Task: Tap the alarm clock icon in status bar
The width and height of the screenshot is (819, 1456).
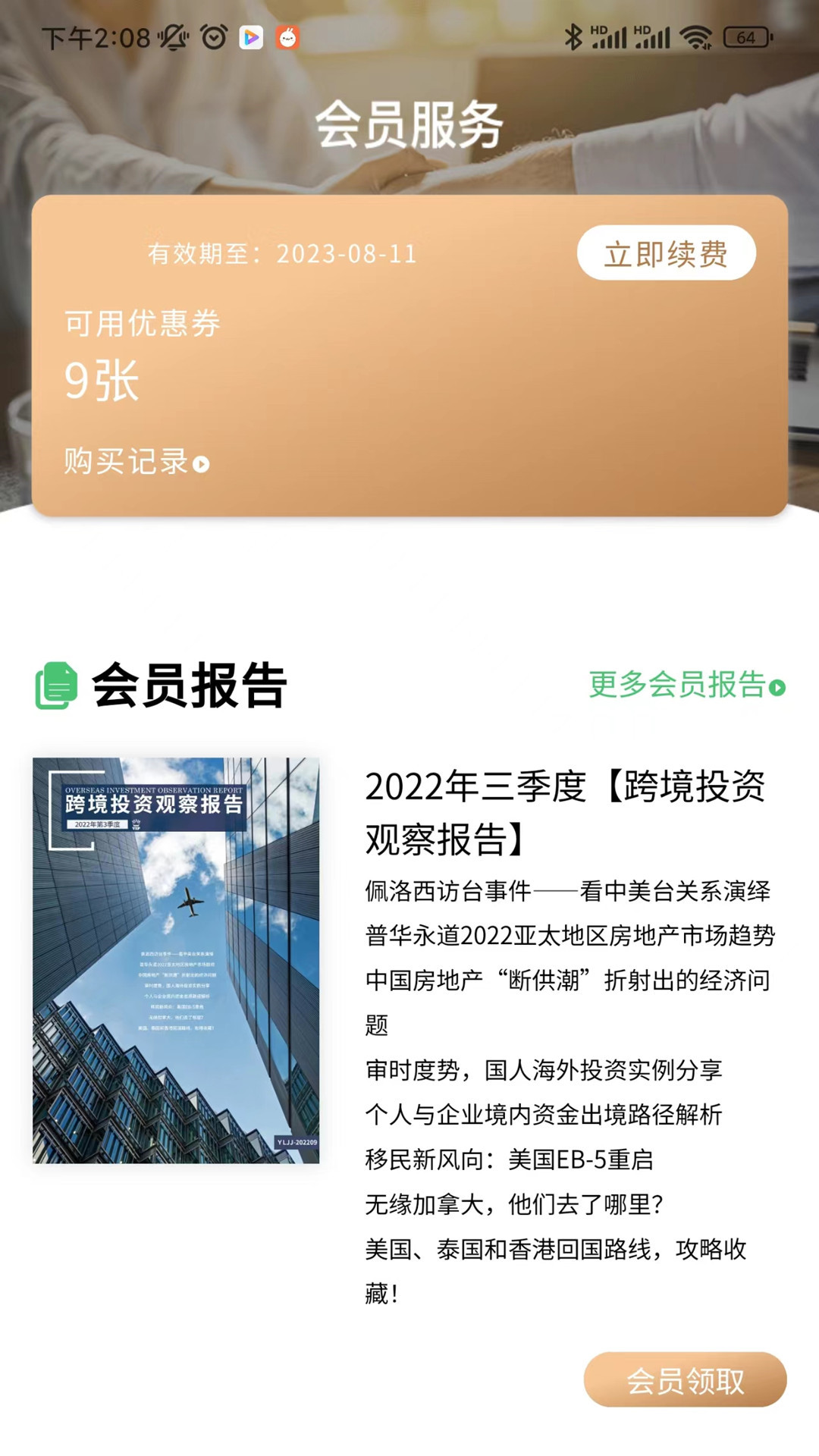Action: pyautogui.click(x=215, y=36)
